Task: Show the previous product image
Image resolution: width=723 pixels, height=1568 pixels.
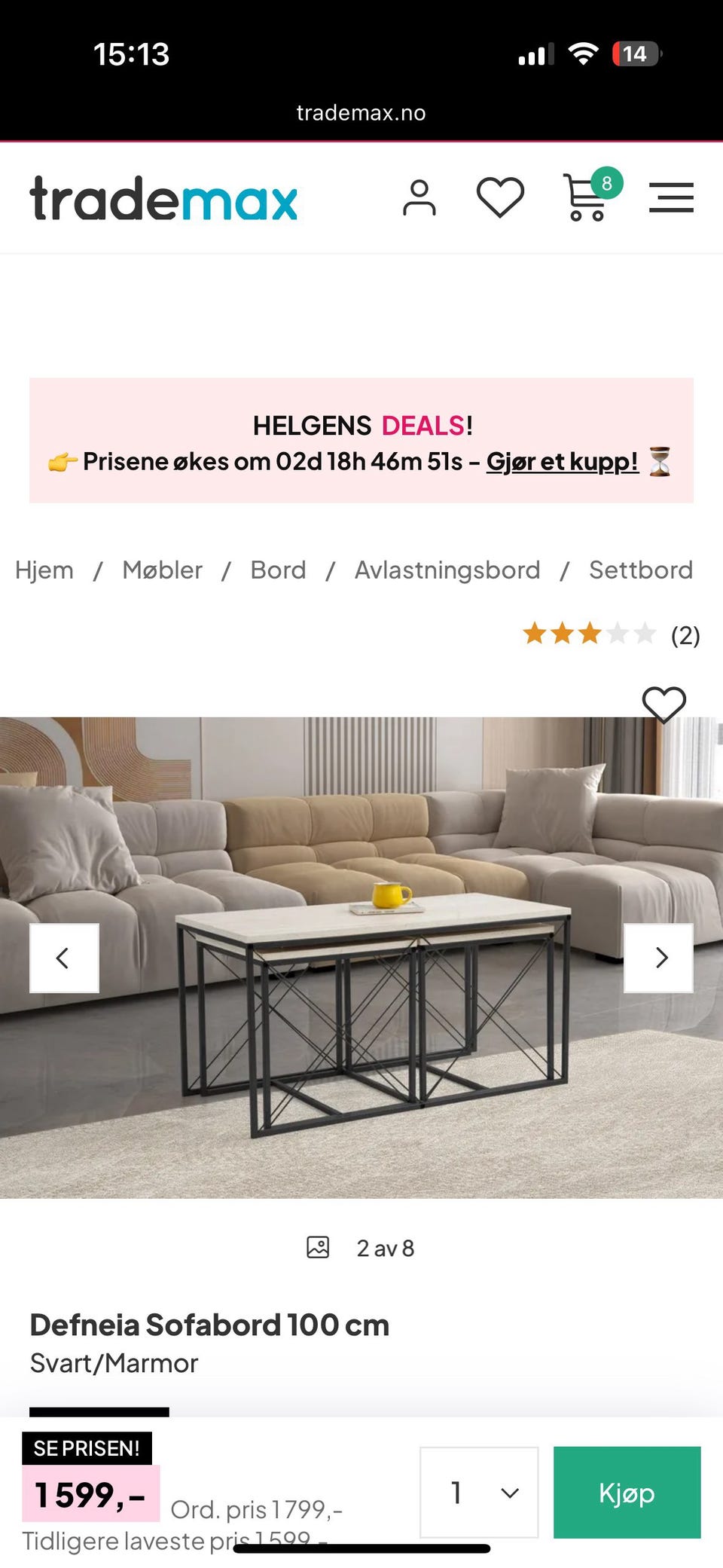Action: click(63, 958)
